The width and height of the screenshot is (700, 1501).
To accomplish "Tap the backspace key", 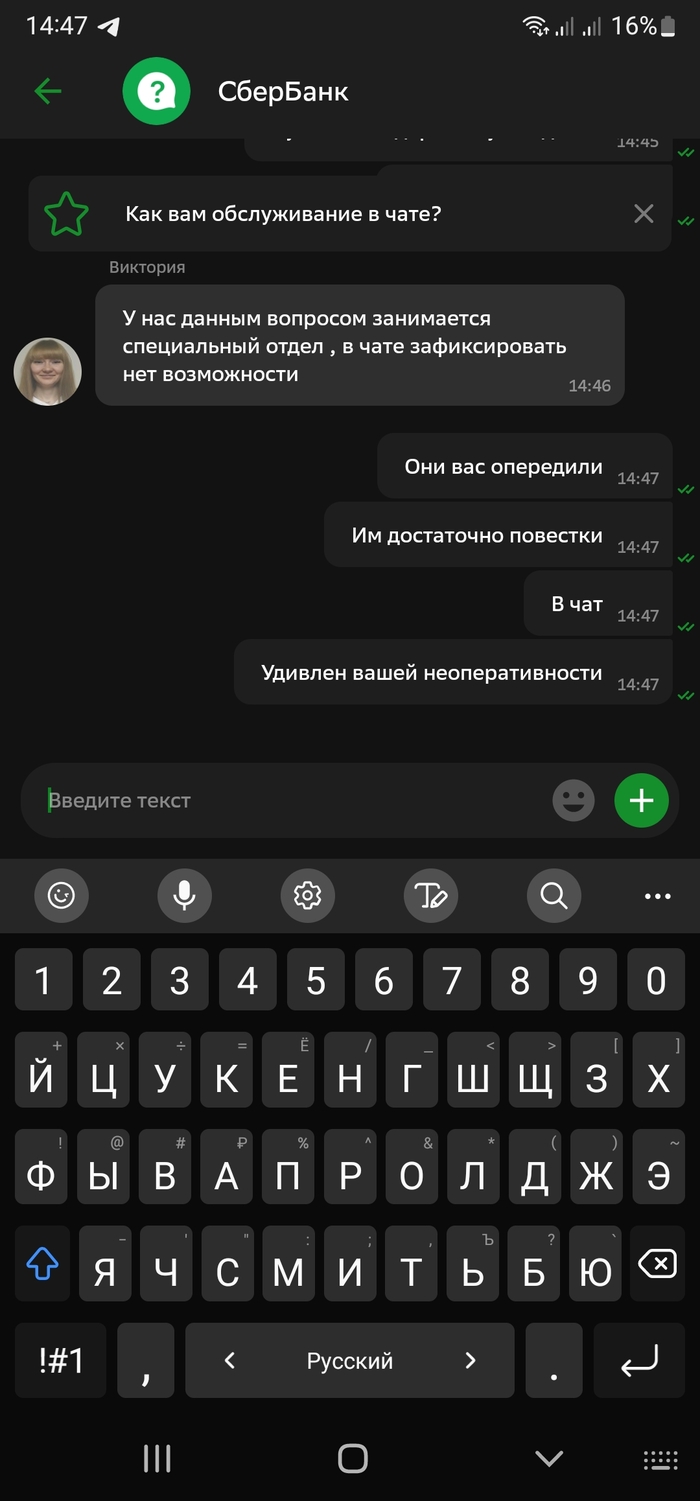I will click(657, 1265).
